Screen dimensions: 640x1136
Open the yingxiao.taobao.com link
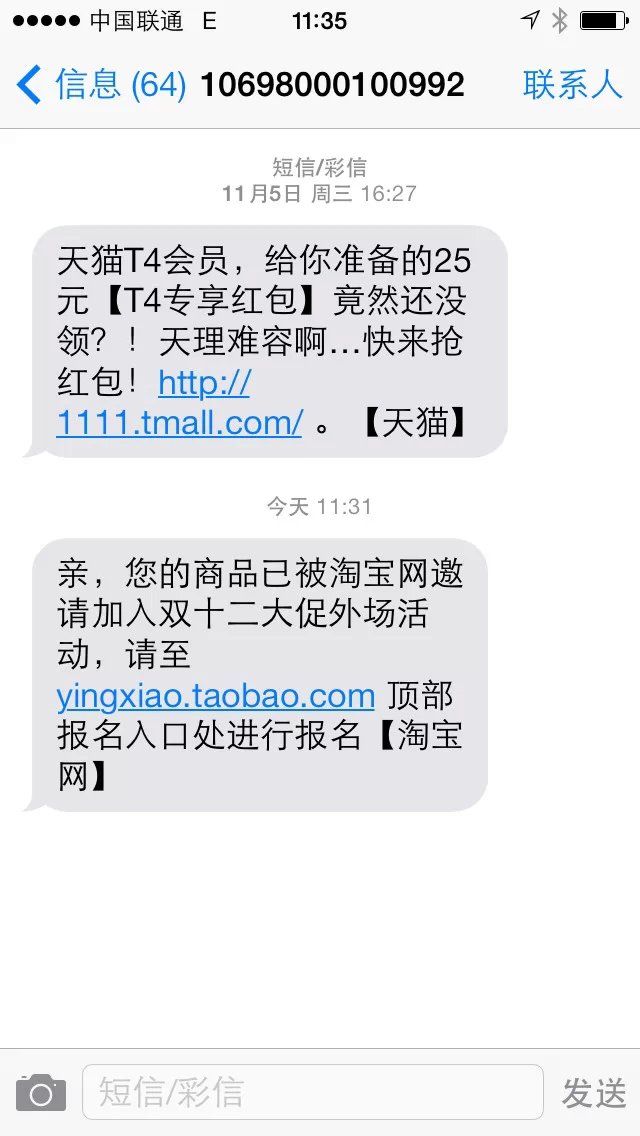(215, 696)
